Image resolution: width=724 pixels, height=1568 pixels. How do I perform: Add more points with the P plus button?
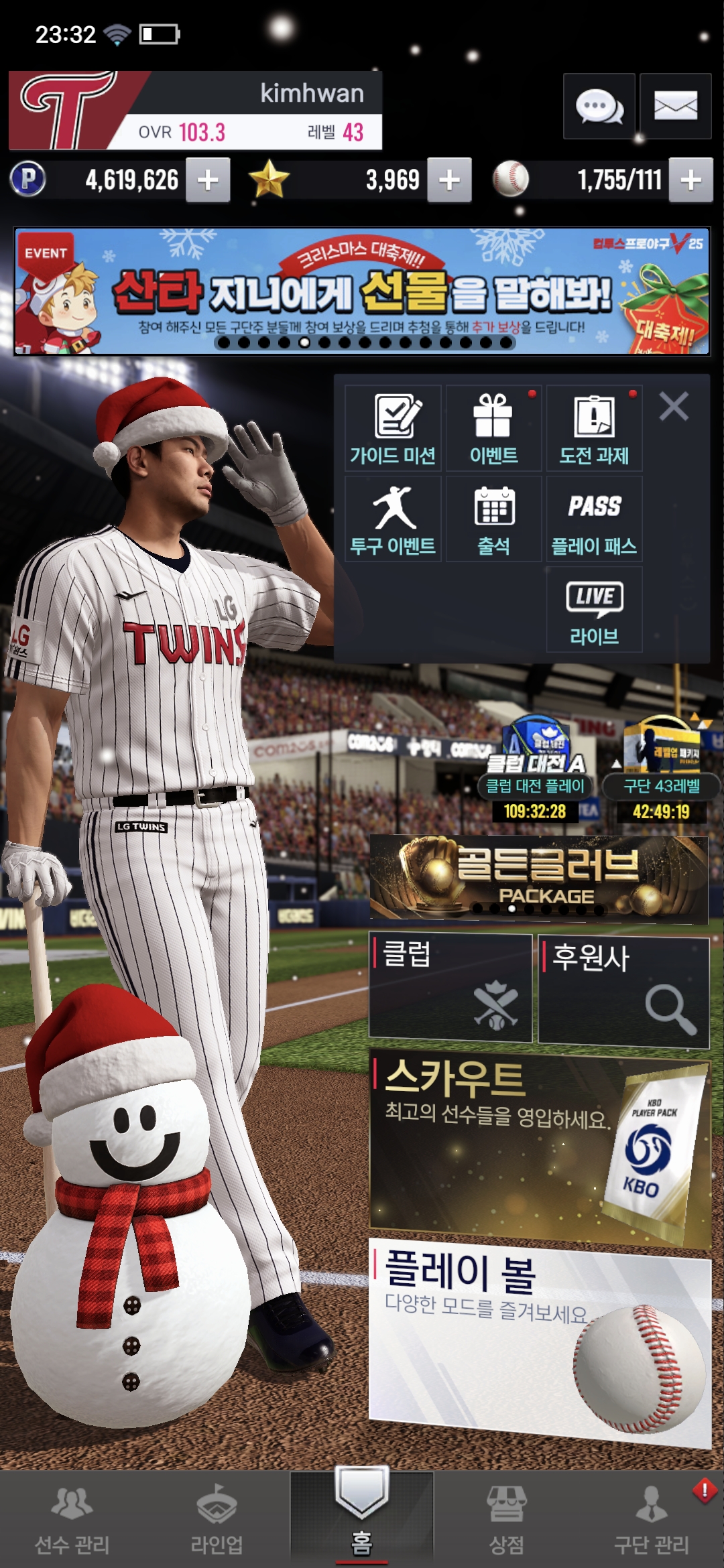tap(208, 180)
